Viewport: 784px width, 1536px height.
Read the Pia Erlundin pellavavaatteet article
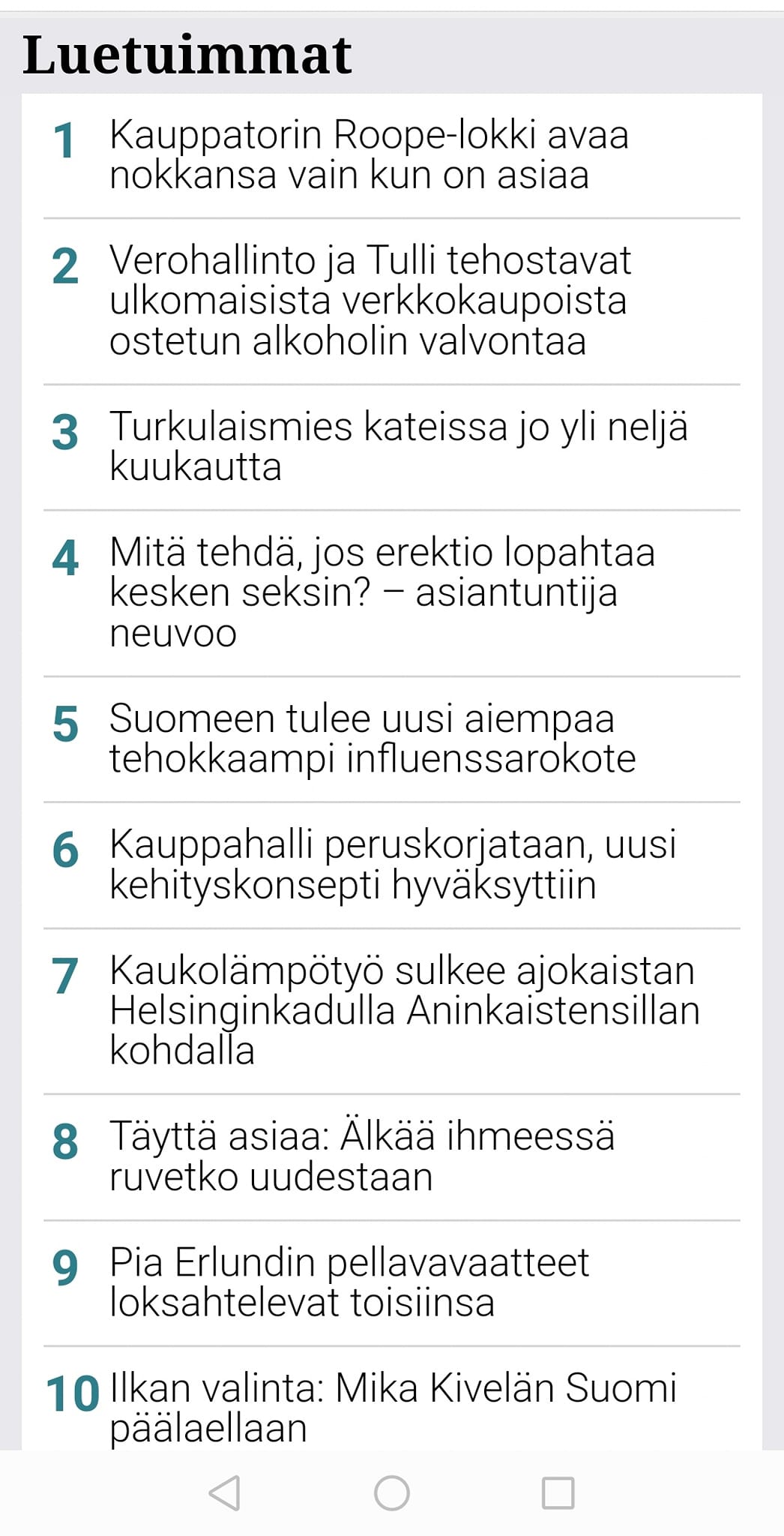pyautogui.click(x=349, y=1282)
